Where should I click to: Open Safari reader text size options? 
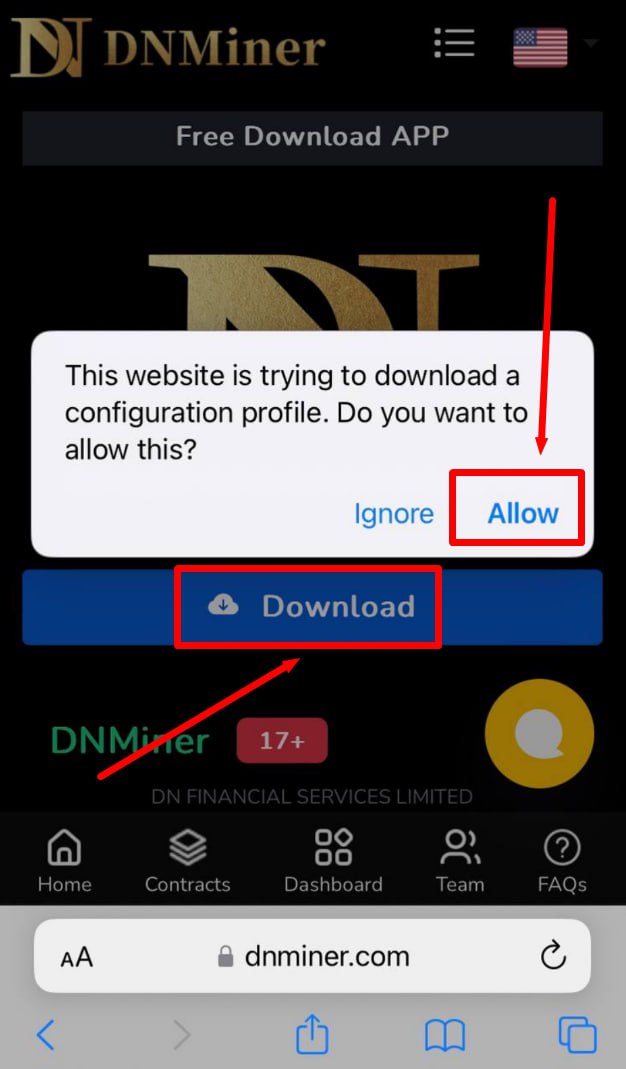(x=77, y=957)
